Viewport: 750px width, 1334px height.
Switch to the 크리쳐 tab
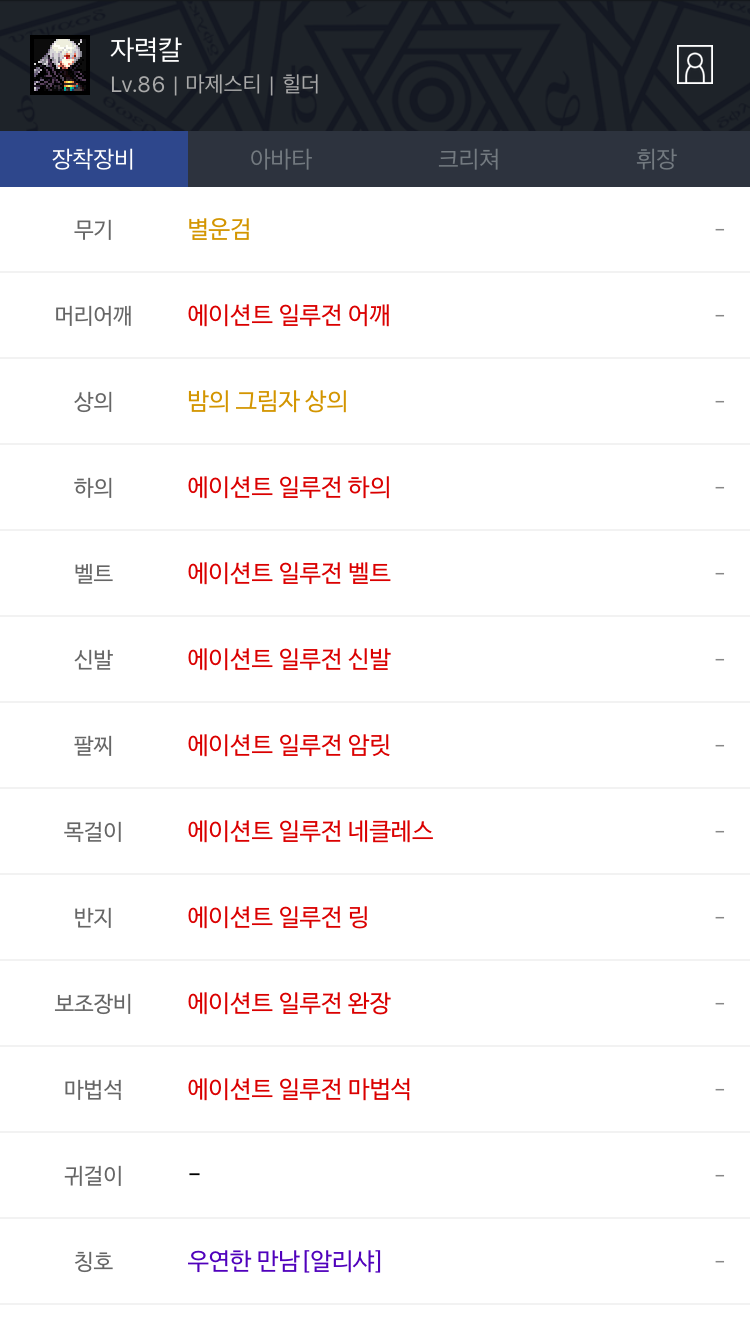tap(469, 159)
